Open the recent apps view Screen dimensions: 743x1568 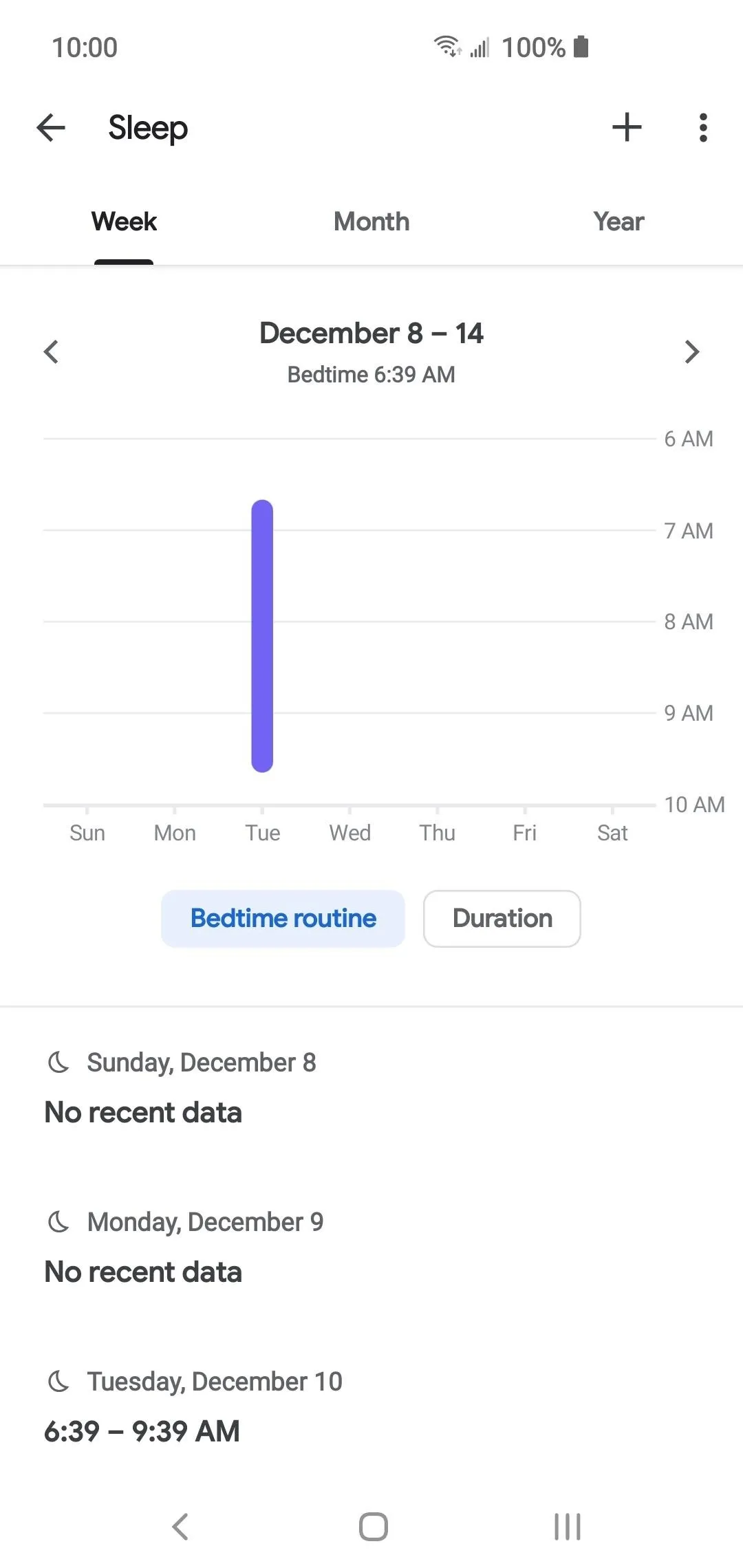coord(568,1527)
